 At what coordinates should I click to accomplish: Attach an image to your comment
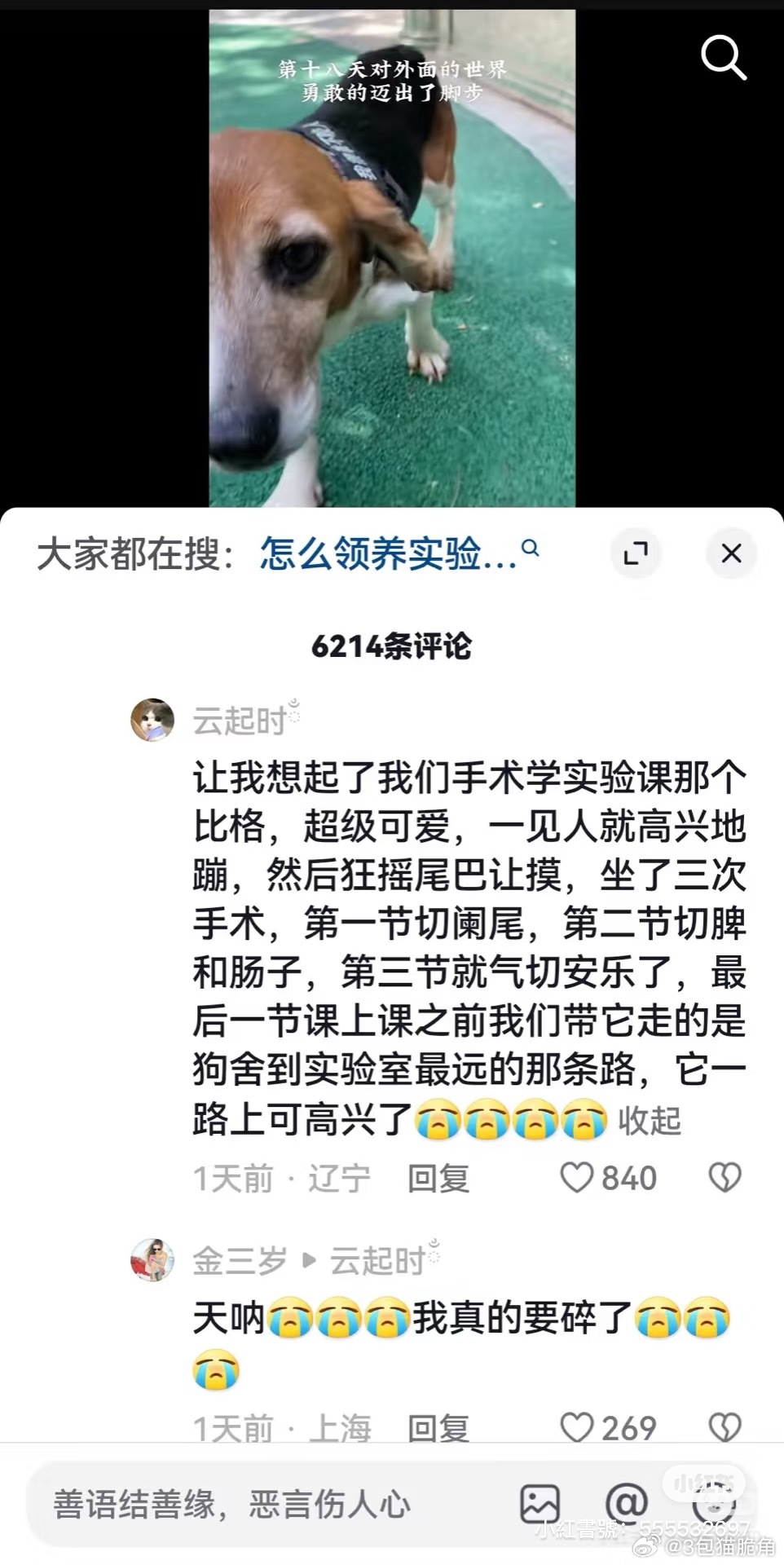(x=540, y=1504)
